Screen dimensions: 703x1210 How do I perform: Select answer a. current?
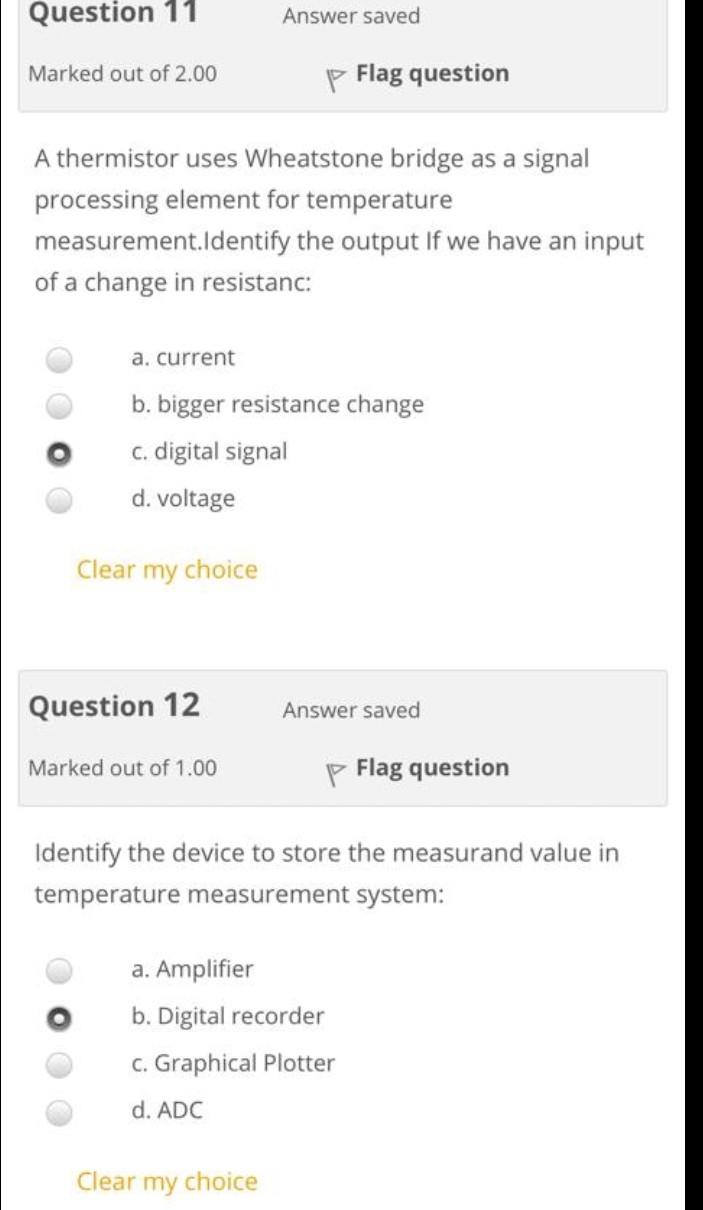click(61, 358)
